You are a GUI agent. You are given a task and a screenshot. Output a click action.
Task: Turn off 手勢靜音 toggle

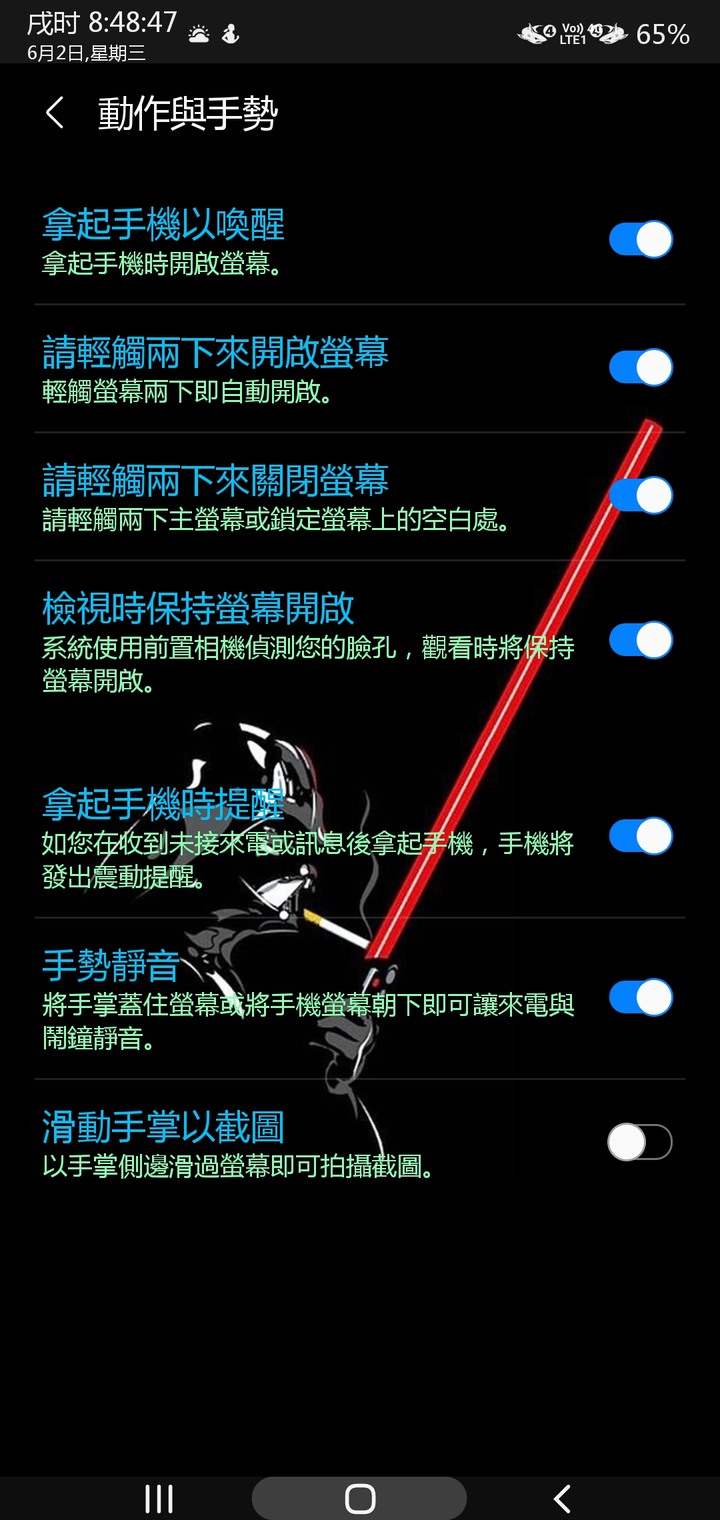click(x=640, y=997)
